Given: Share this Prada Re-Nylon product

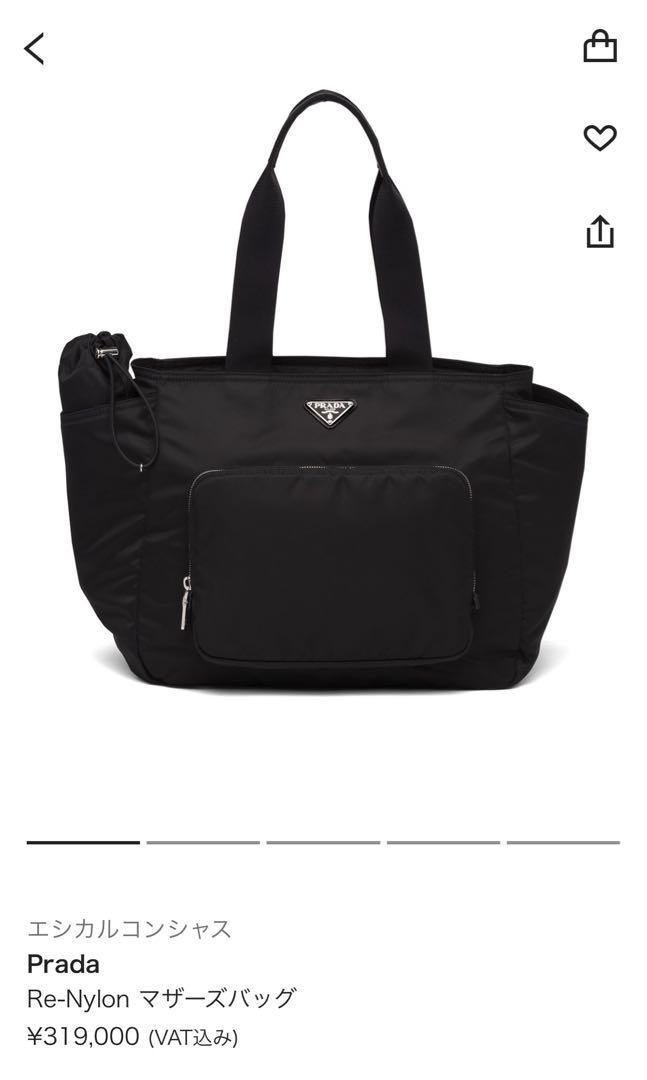Looking at the screenshot, I should tap(599, 232).
